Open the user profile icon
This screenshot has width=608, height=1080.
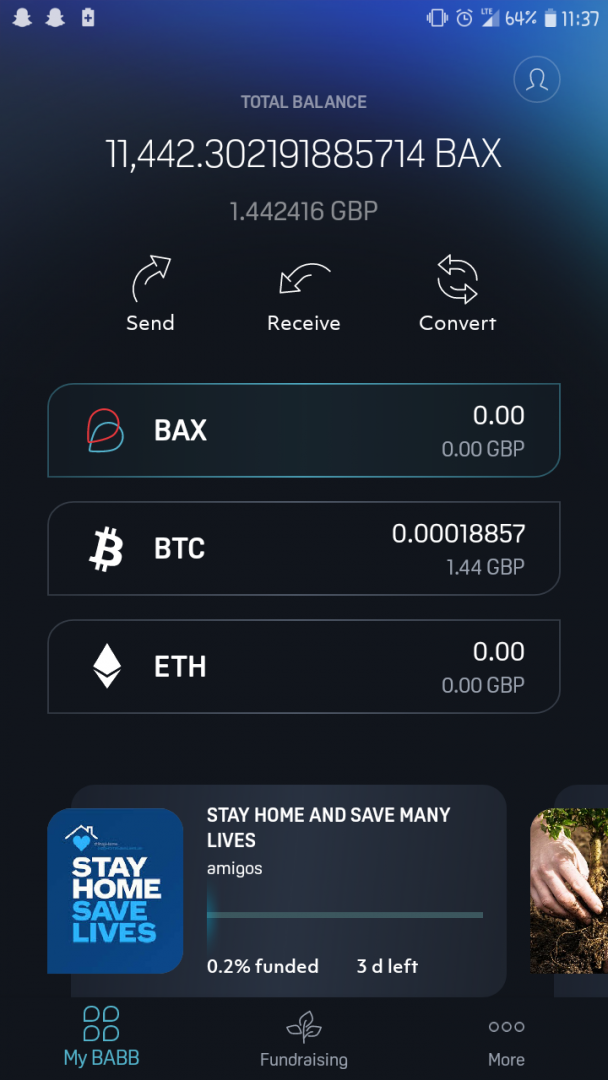click(x=536, y=80)
